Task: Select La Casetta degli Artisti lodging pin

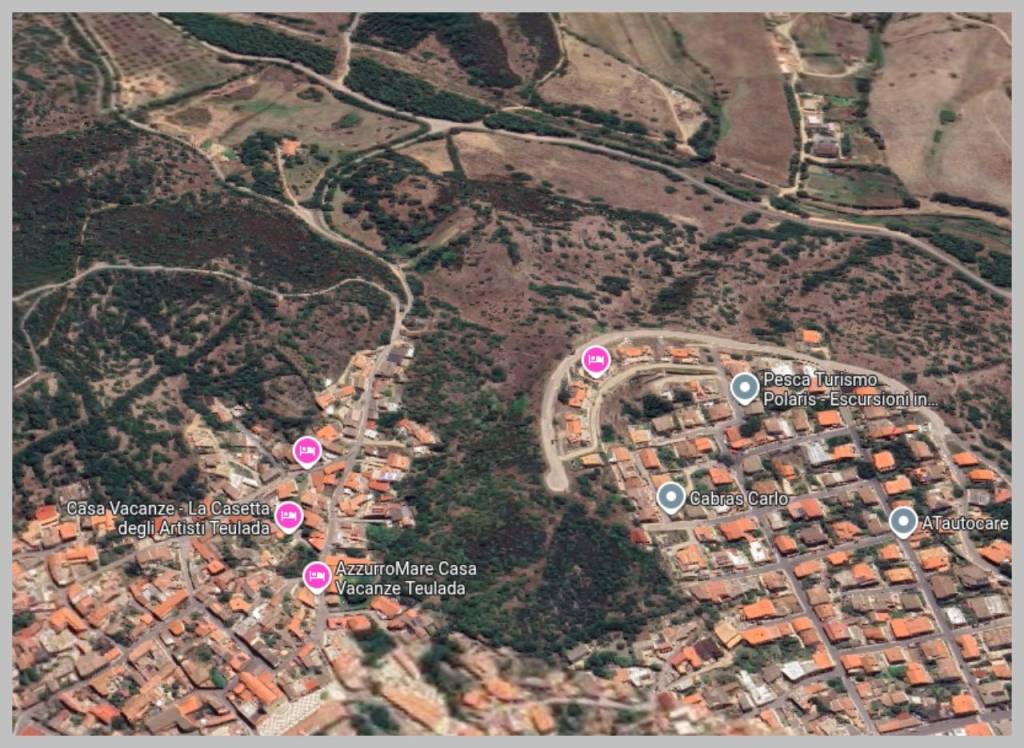Action: pyautogui.click(x=289, y=515)
